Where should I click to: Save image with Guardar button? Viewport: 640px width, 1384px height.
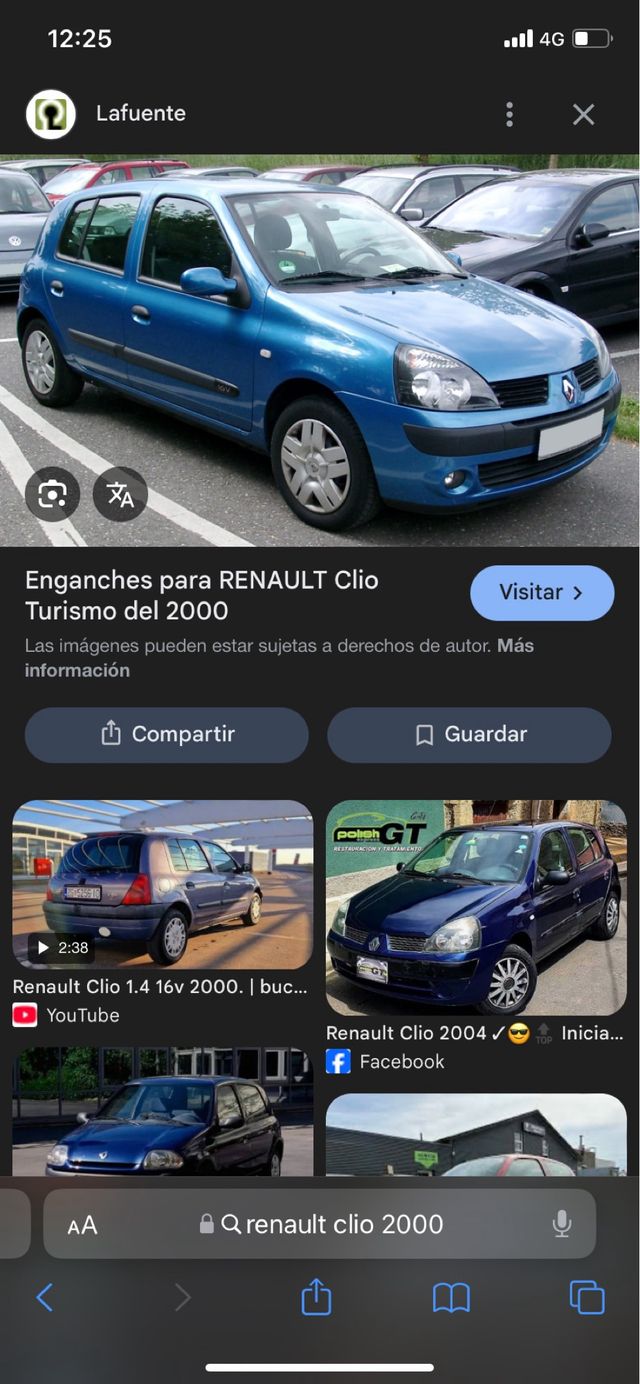(469, 735)
